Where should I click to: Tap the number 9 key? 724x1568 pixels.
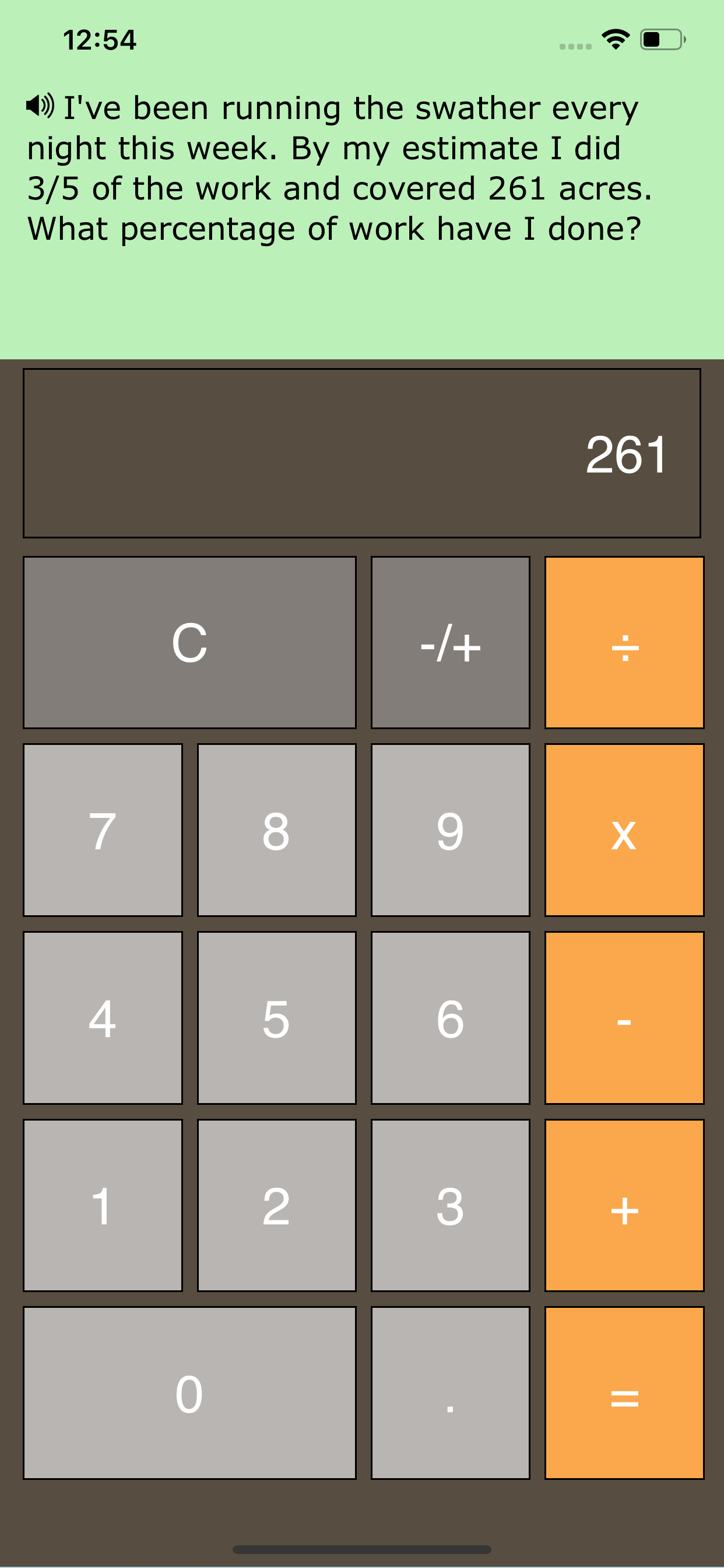[450, 829]
